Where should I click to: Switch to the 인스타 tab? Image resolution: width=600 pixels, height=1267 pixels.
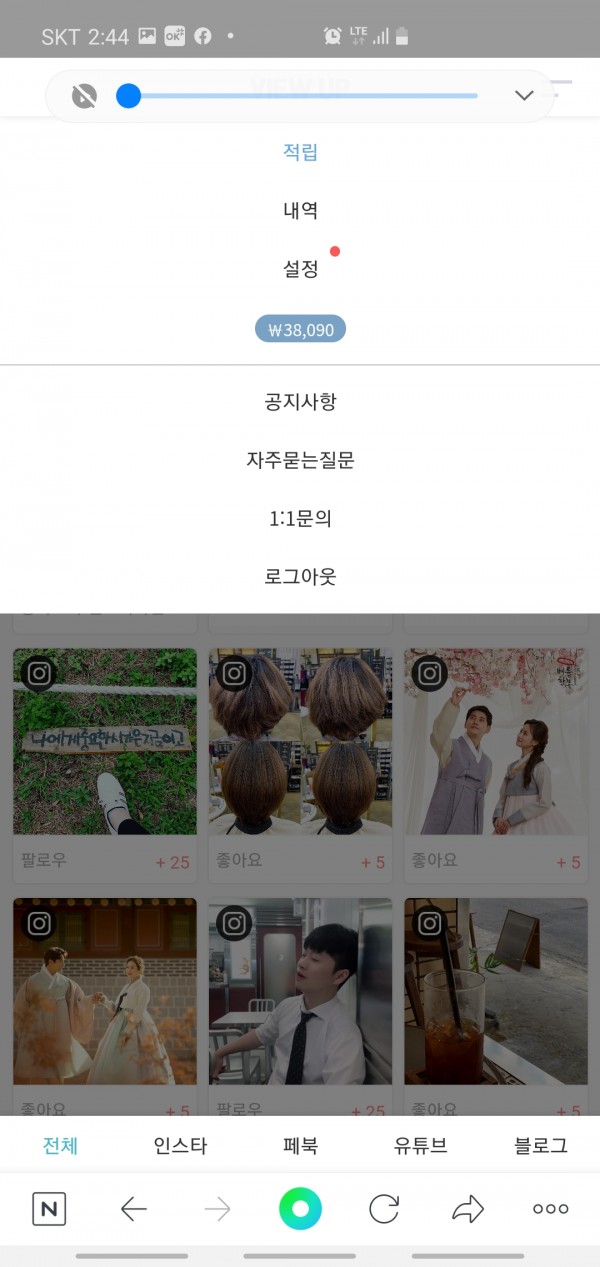coord(180,1146)
